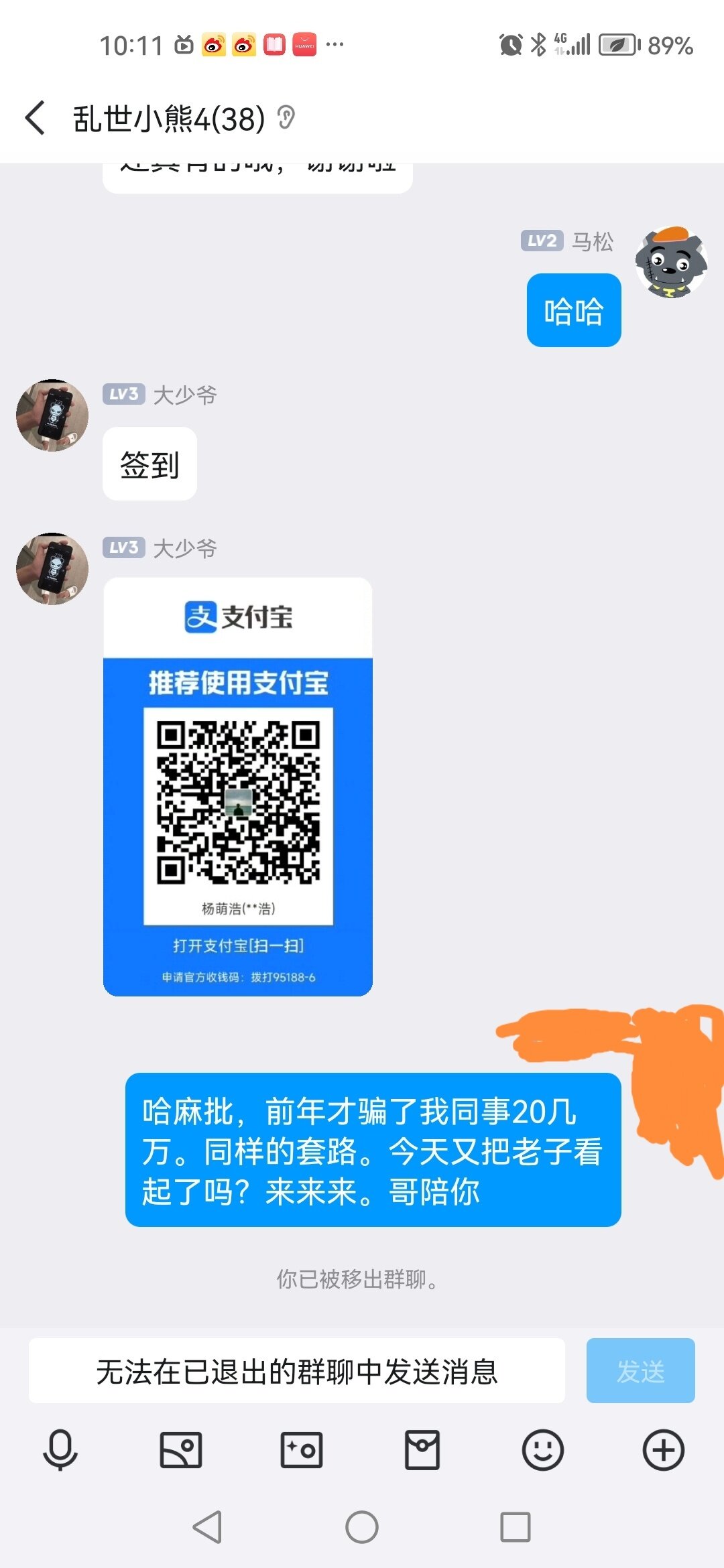This screenshot has width=724, height=1568.
Task: Open the emoji panel
Action: [x=542, y=1450]
